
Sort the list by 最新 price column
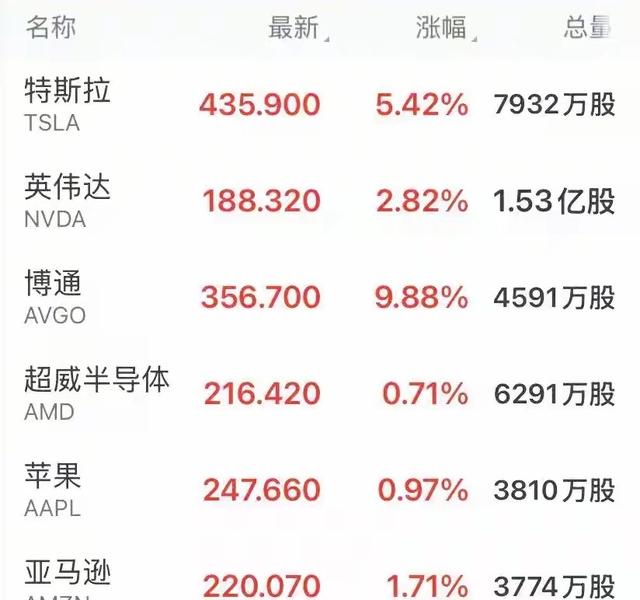tap(296, 28)
